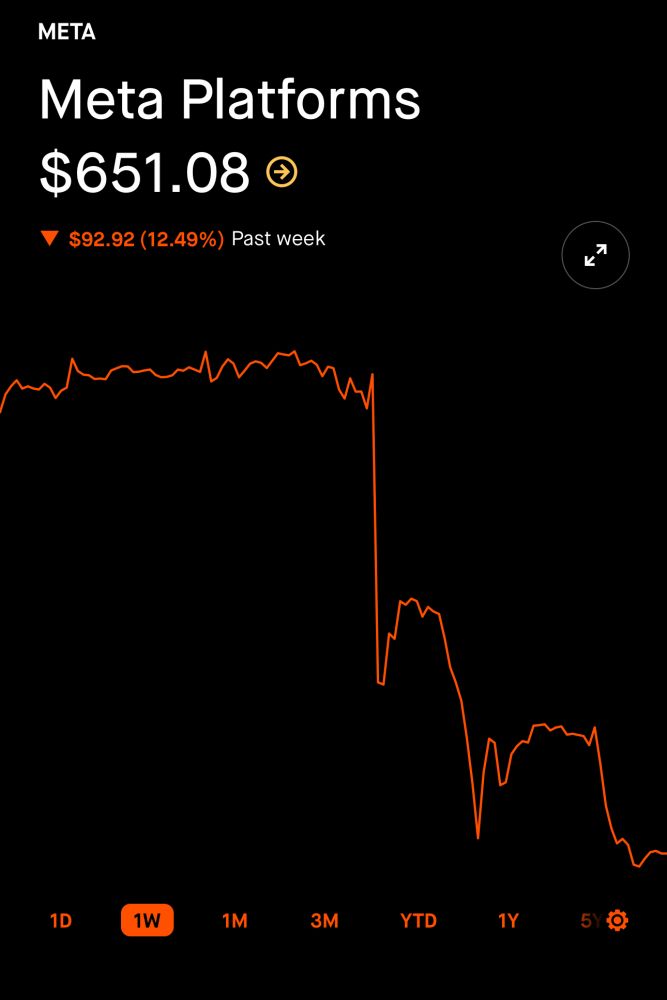Open the yellow arrow next to the price
The image size is (667, 1000).
[282, 173]
